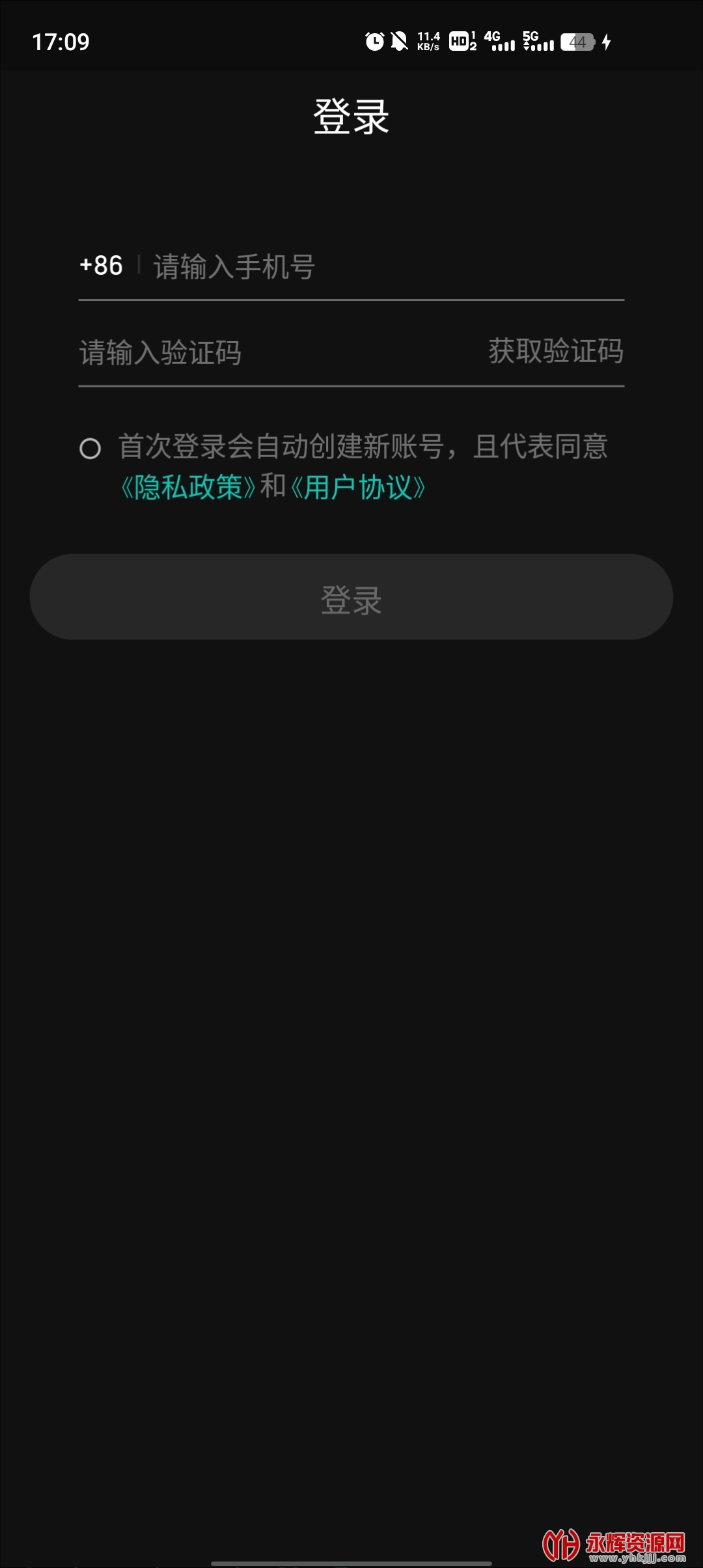Open the 用户协议 user agreement link

358,487
